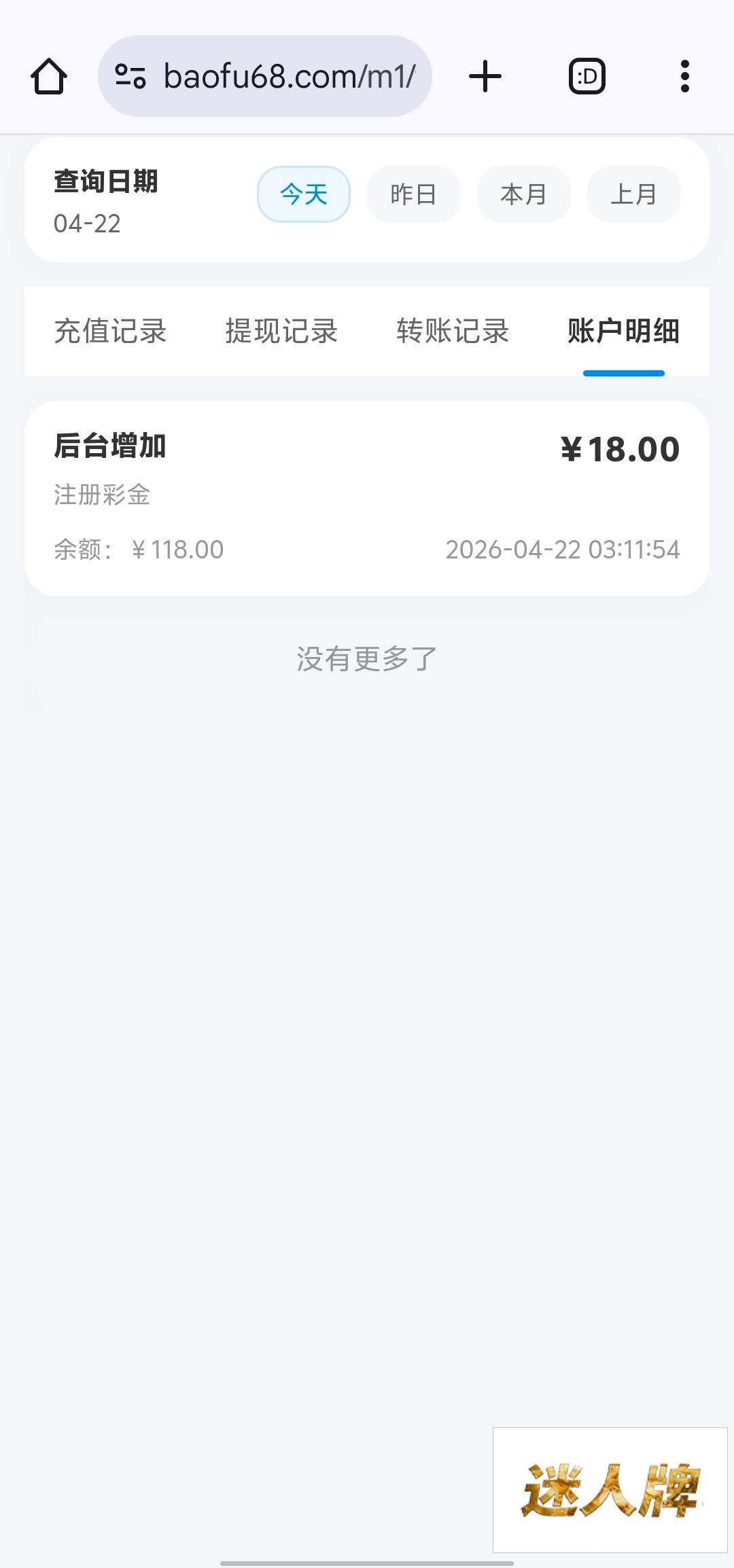Choose the 上月 date filter
This screenshot has width=734, height=1568.
[x=633, y=194]
